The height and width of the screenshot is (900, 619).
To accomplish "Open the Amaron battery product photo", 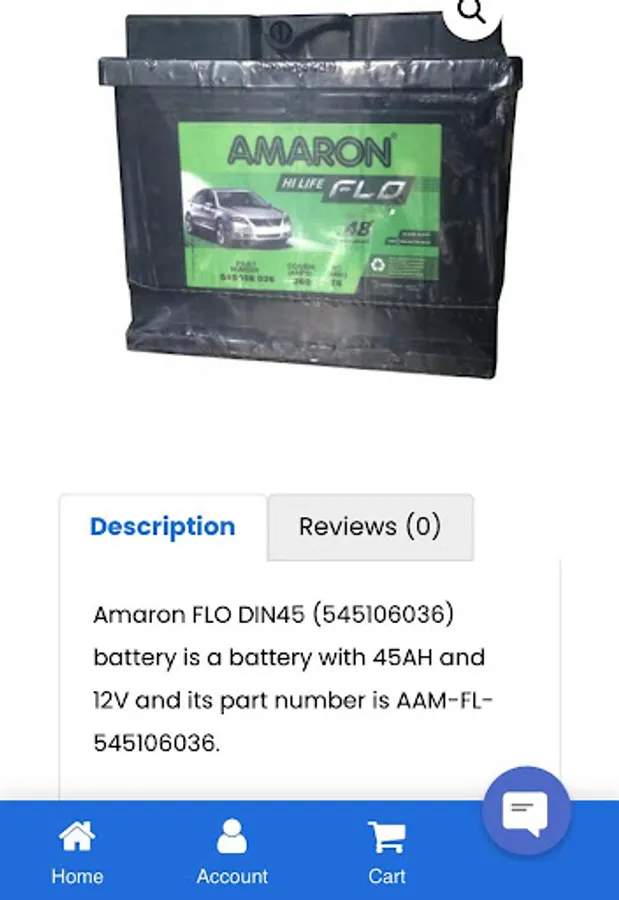I will coord(310,200).
